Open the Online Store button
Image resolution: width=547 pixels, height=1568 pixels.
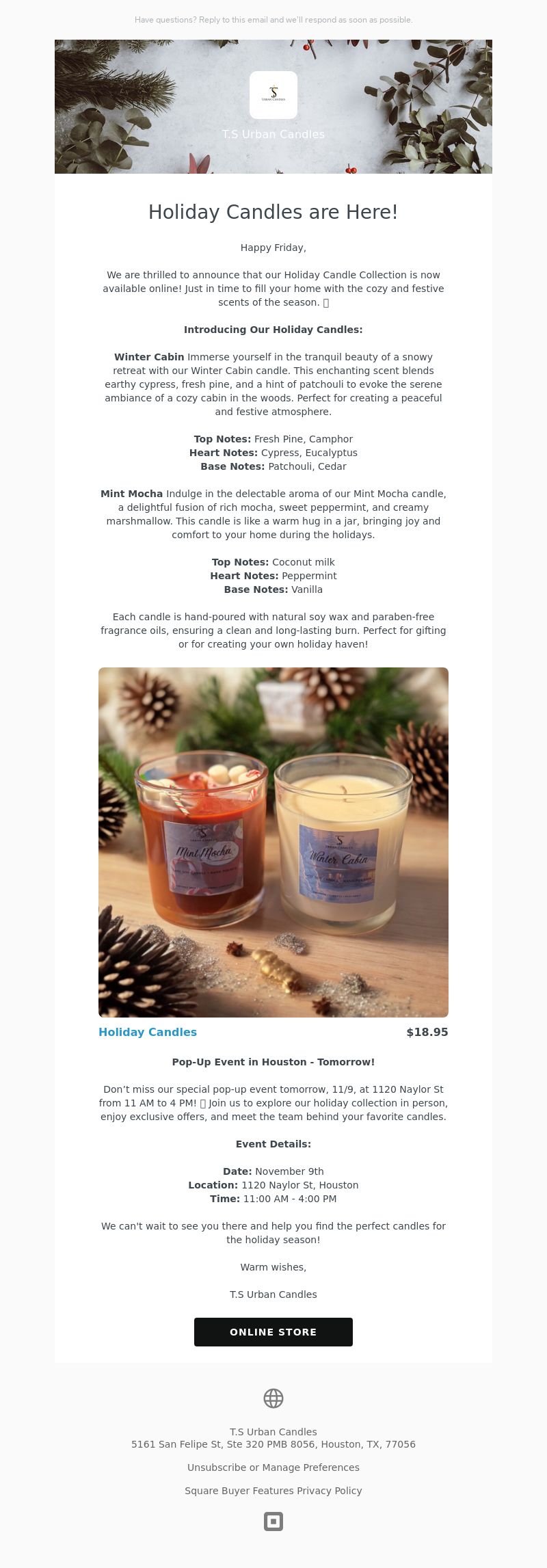pos(273,1331)
